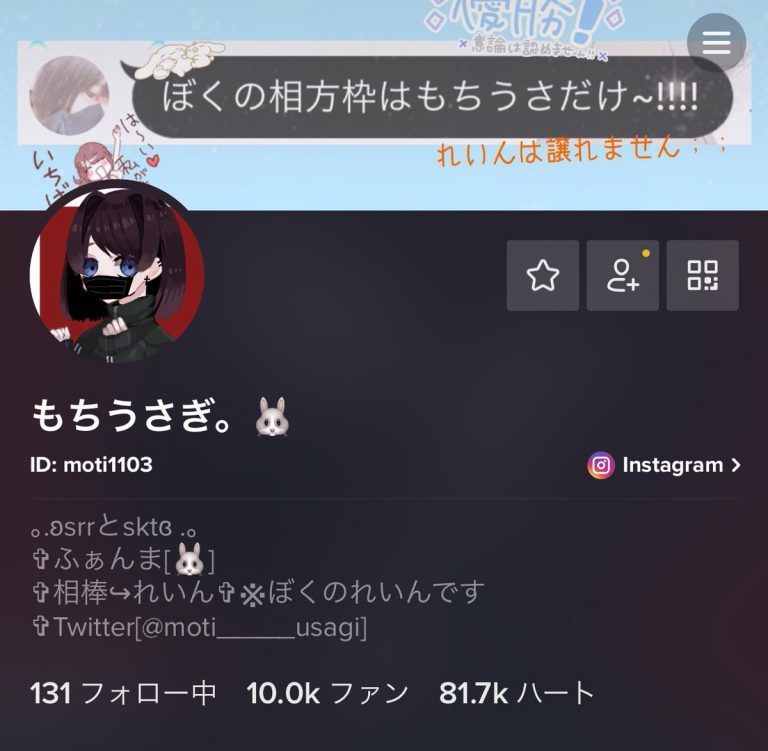
Task: Open the QR code button
Action: click(702, 275)
